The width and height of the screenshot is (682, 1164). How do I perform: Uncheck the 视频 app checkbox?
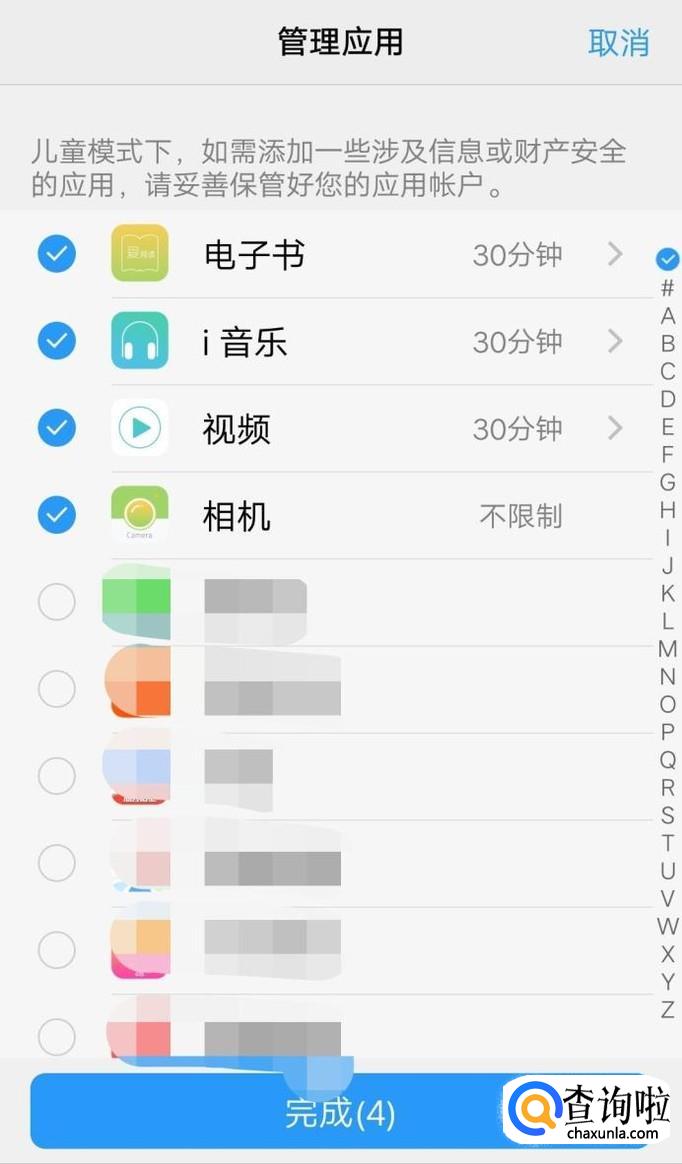point(57,429)
